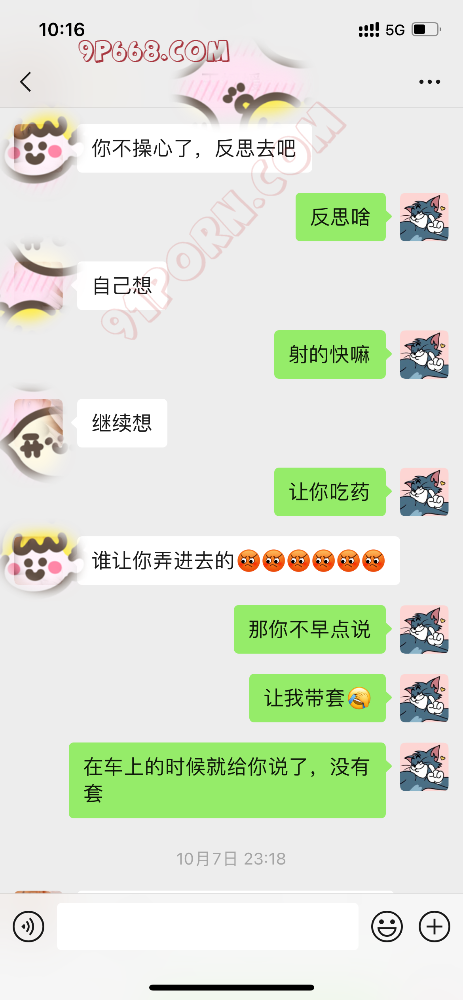Tap the message text input field
The height and width of the screenshot is (1000, 463).
tap(207, 926)
